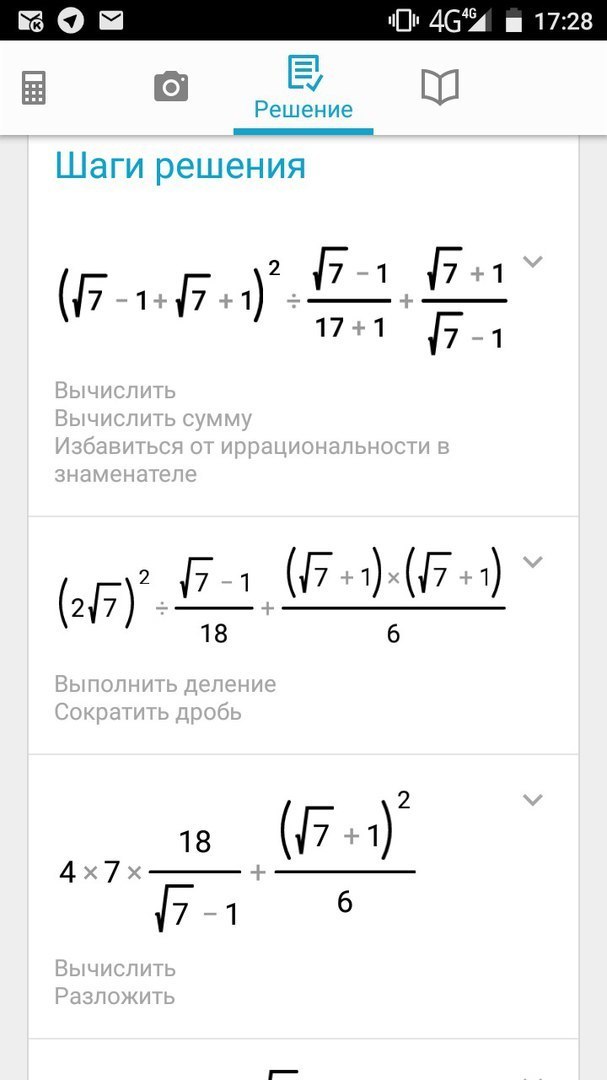Expand the first step with Вычислить сумму
Image resolution: width=607 pixels, height=1080 pixels.
pos(533,262)
